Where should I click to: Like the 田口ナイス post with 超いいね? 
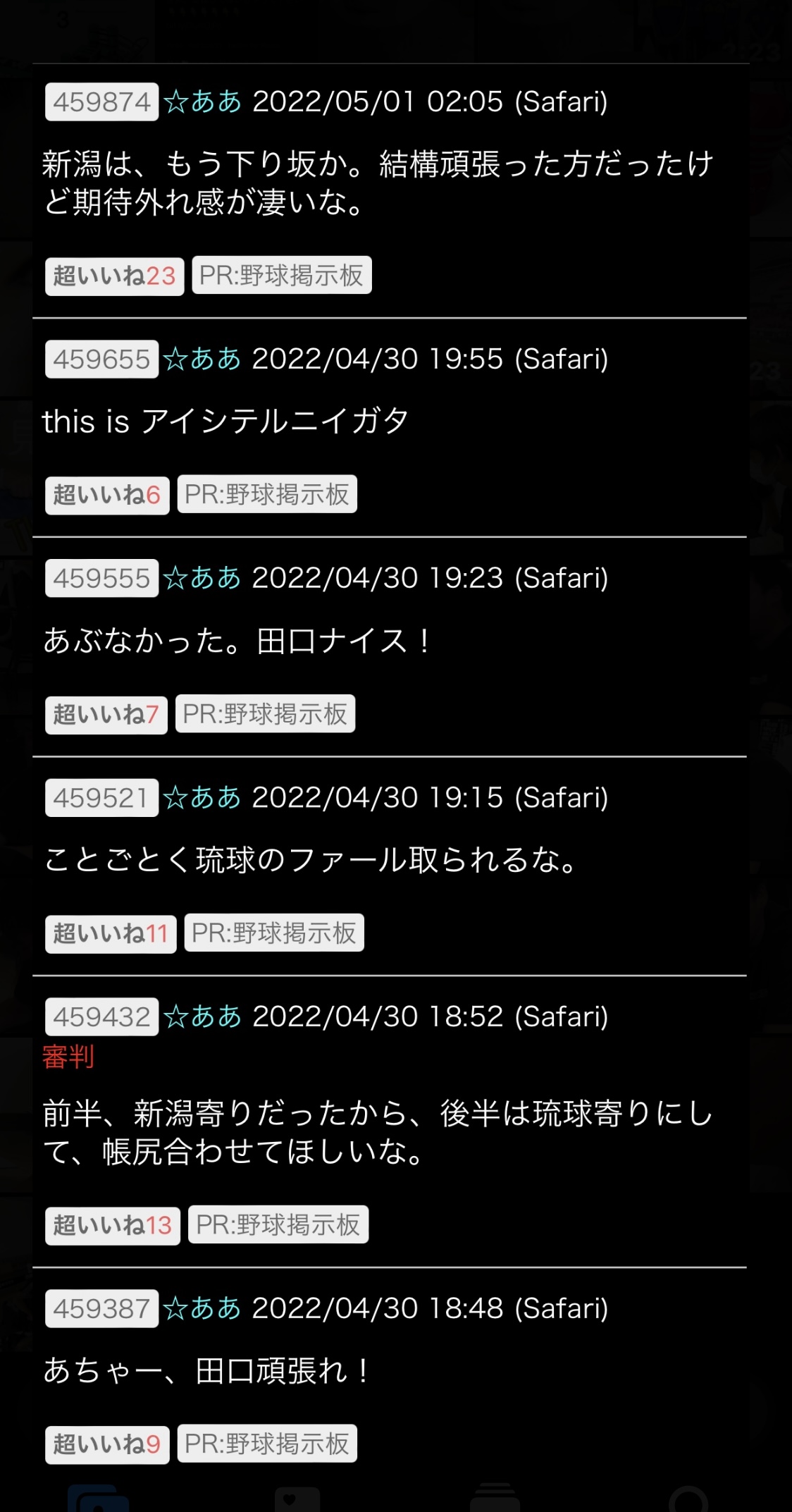click(x=106, y=715)
